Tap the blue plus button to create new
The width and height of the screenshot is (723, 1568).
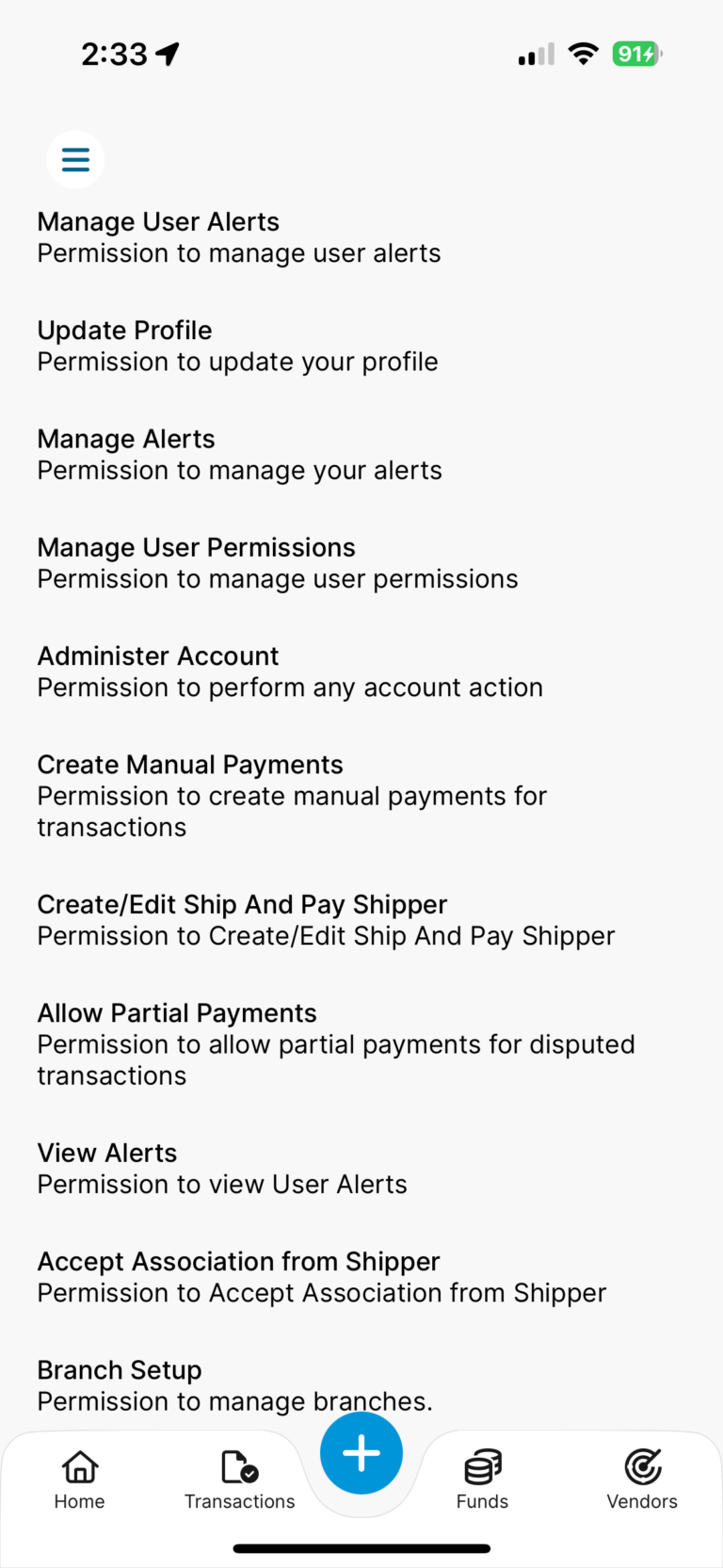pos(361,1453)
